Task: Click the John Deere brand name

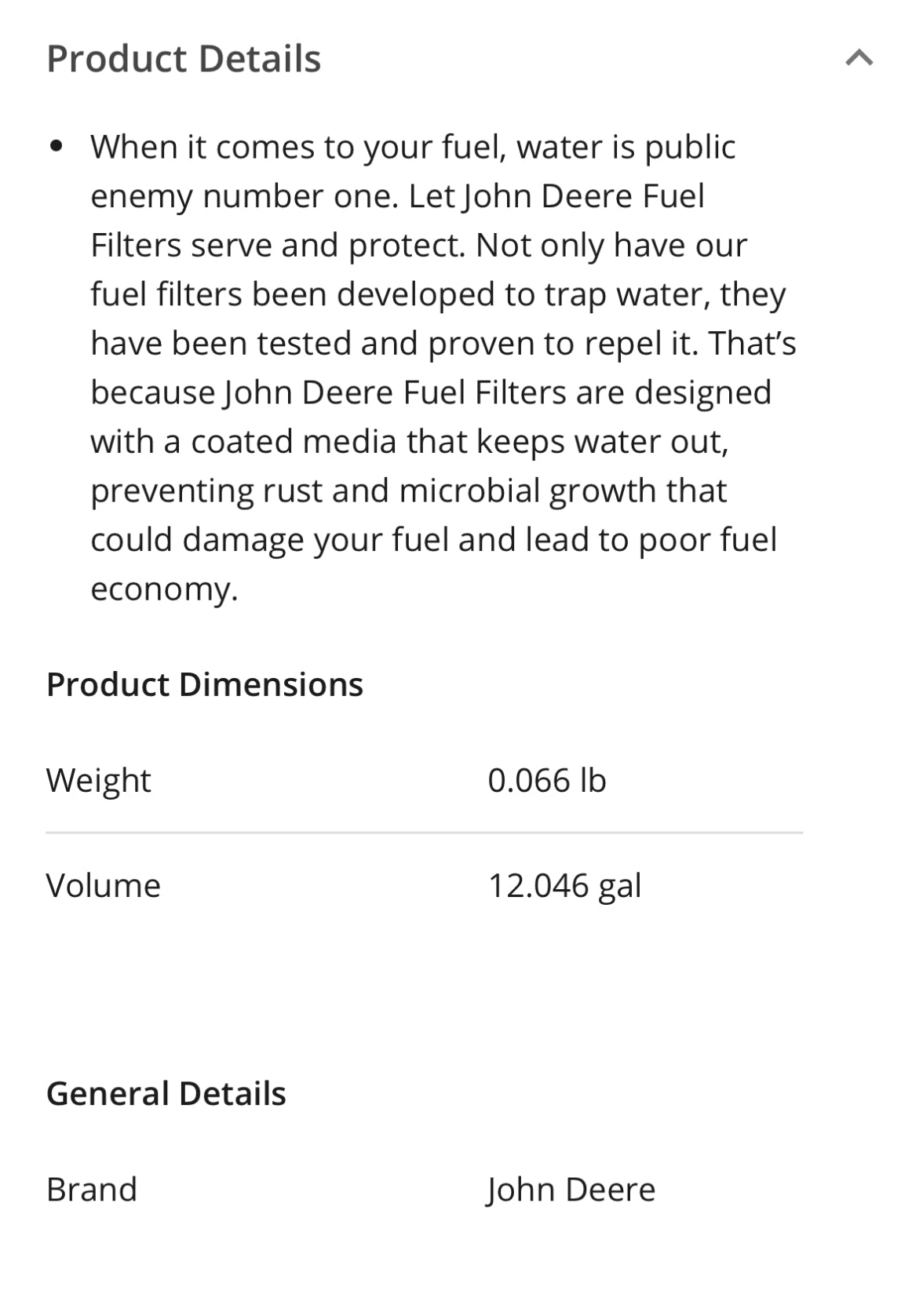Action: point(571,1189)
